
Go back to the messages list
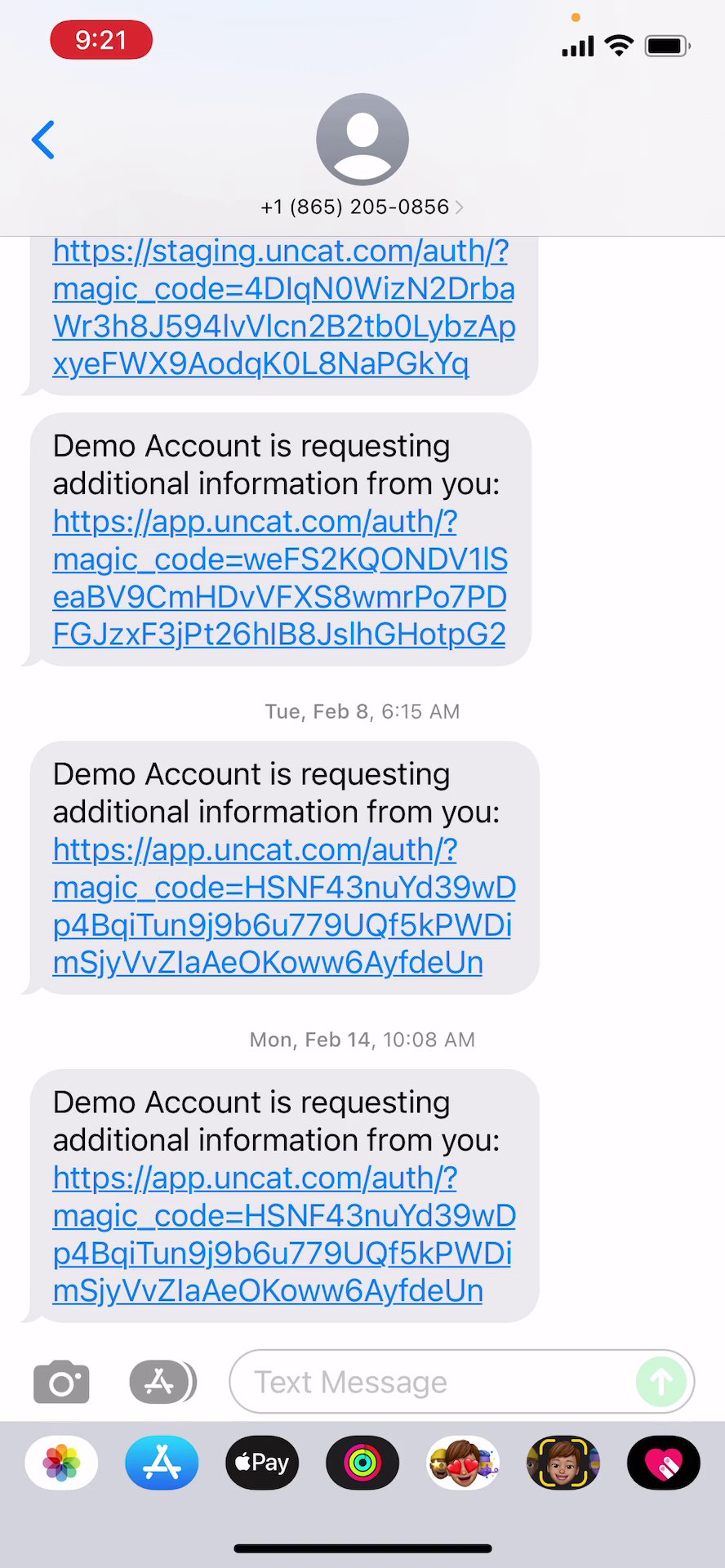tap(43, 140)
